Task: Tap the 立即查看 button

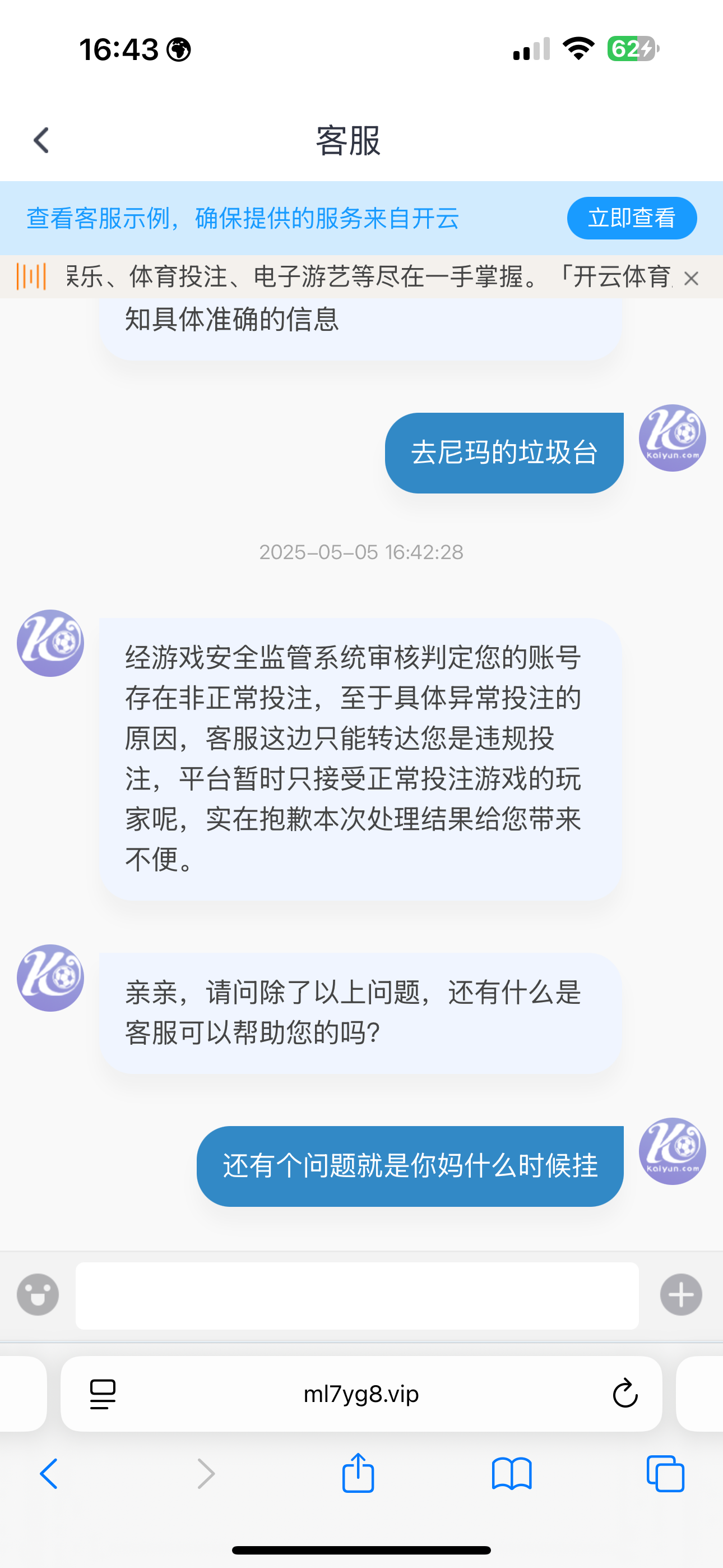Action: (x=631, y=218)
